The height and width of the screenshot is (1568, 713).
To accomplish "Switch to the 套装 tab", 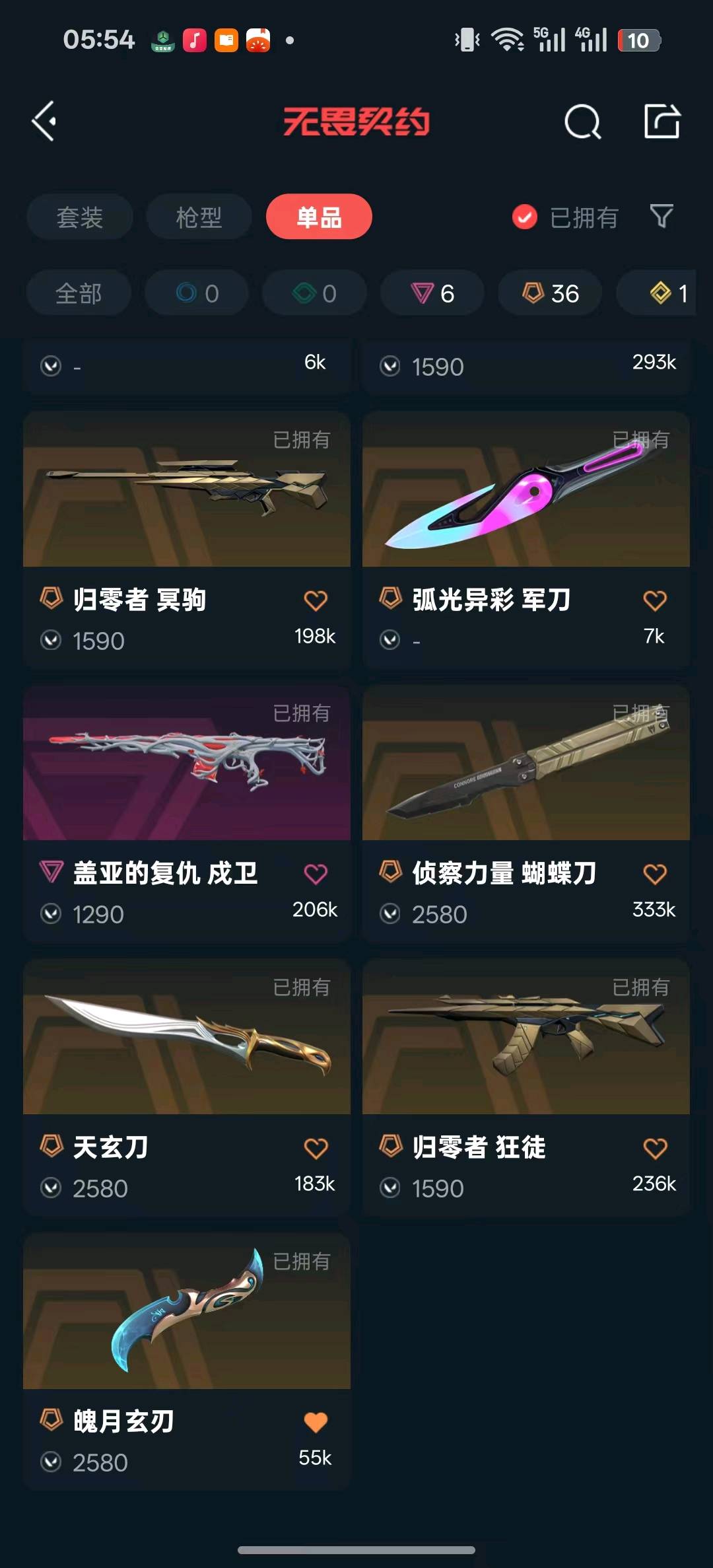I will 80,217.
